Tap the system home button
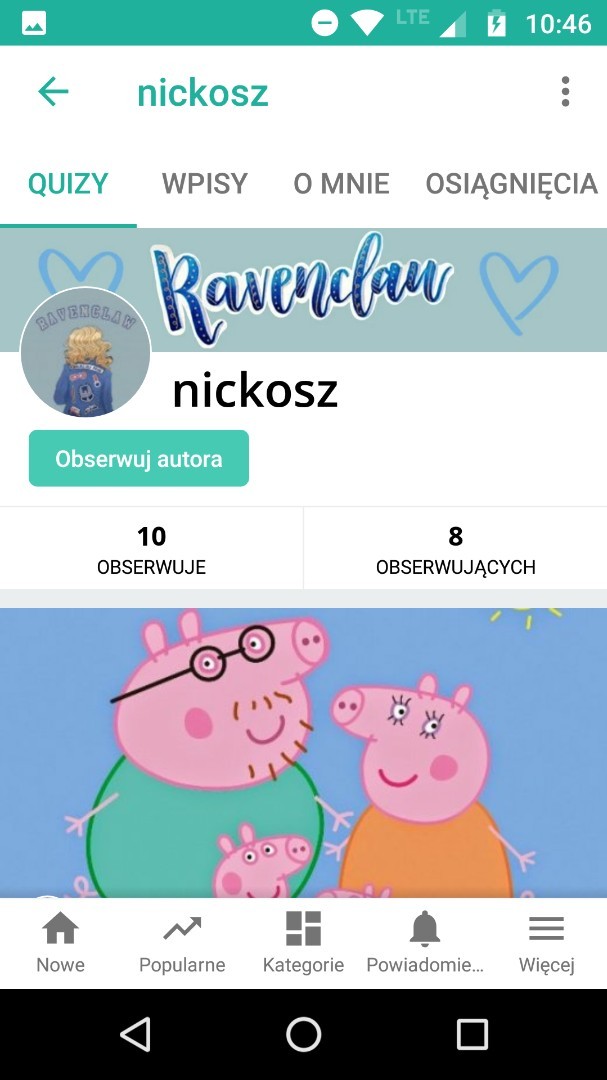Viewport: 607px width, 1080px height. click(303, 1034)
